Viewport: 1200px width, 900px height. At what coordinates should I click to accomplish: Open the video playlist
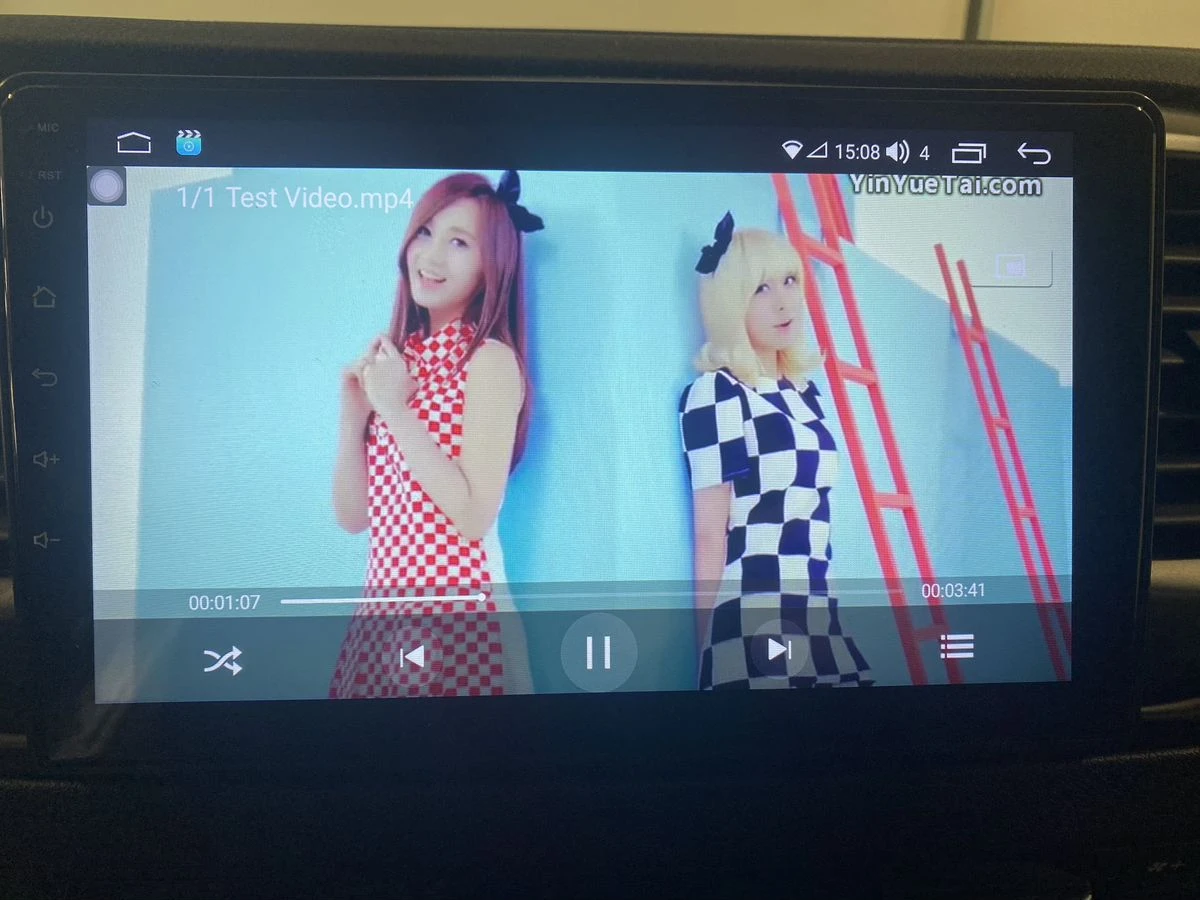click(957, 647)
